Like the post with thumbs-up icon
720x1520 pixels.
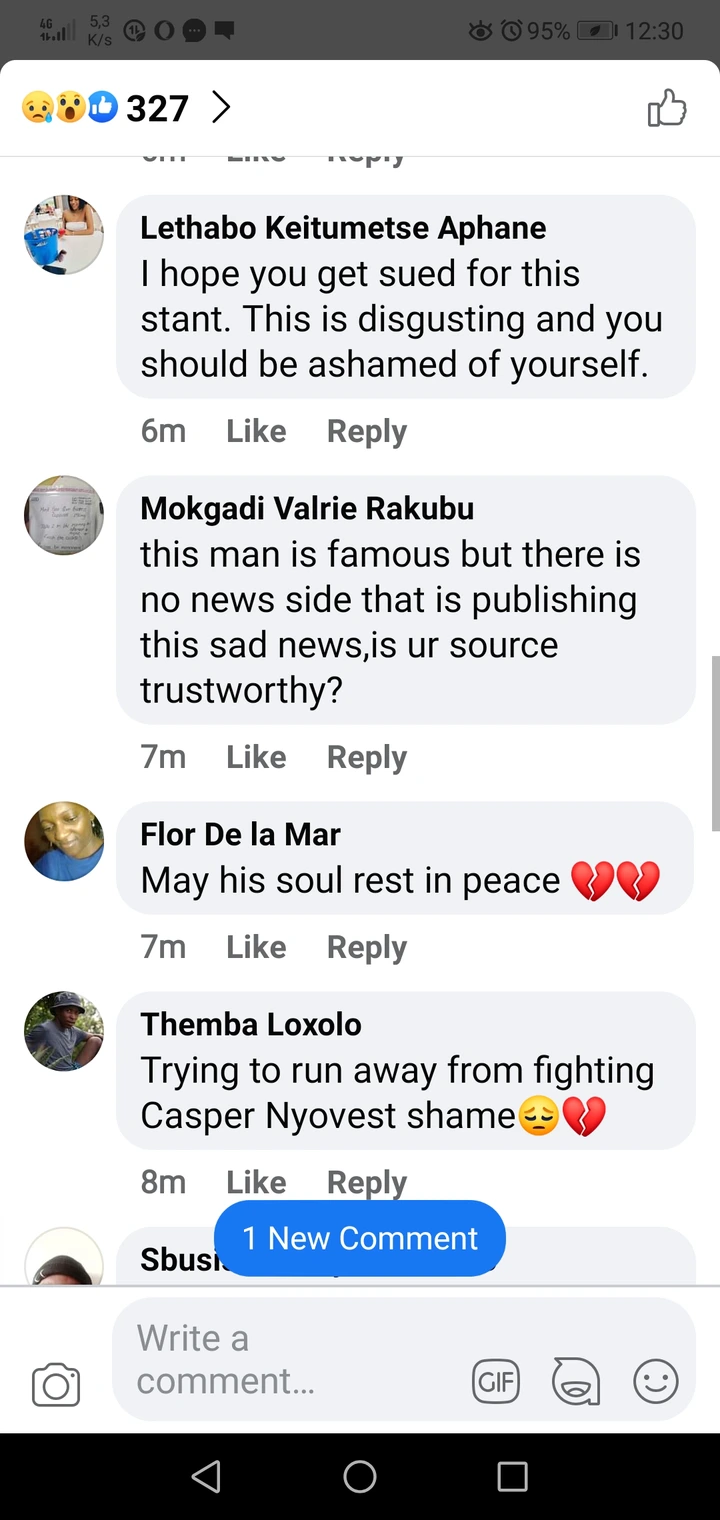coord(667,108)
